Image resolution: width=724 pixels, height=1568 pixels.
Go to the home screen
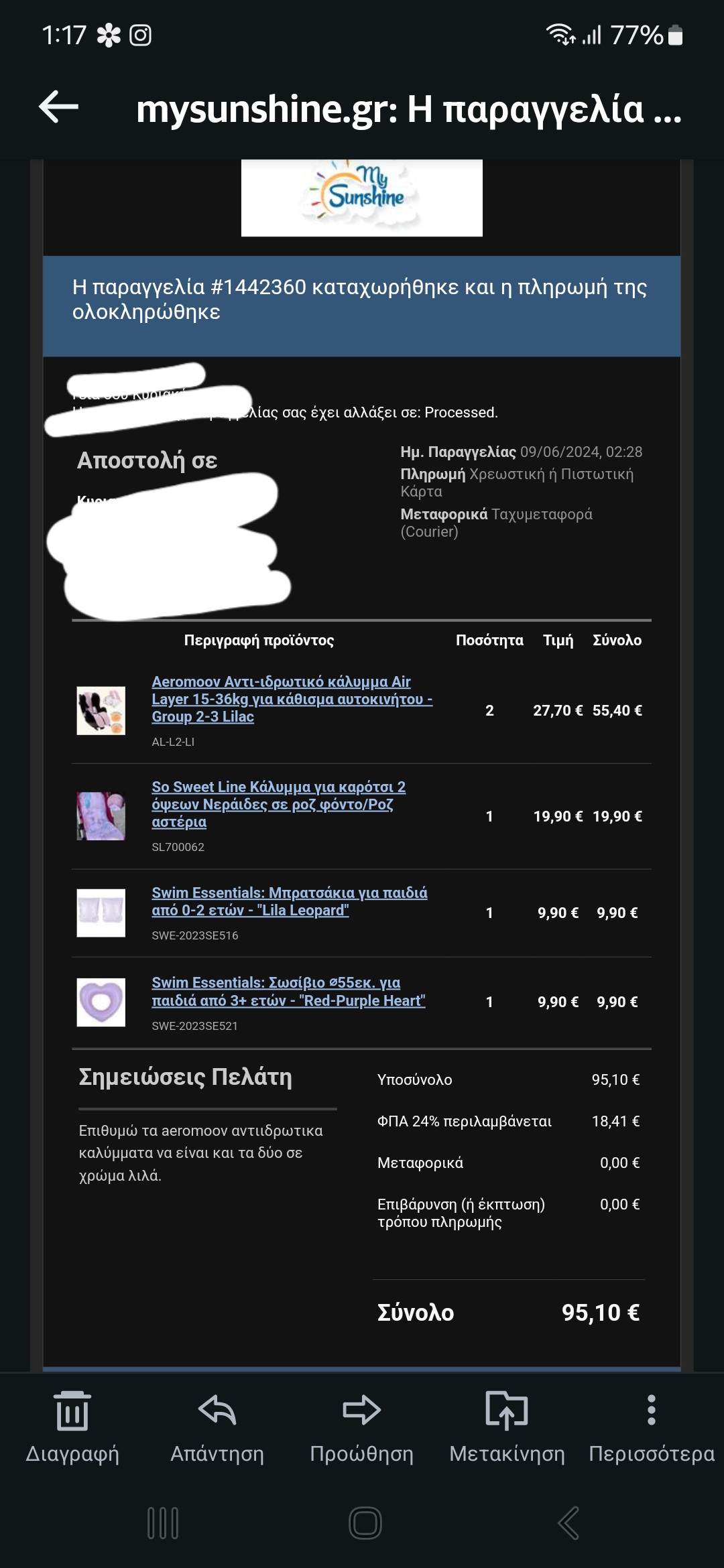(x=365, y=1523)
